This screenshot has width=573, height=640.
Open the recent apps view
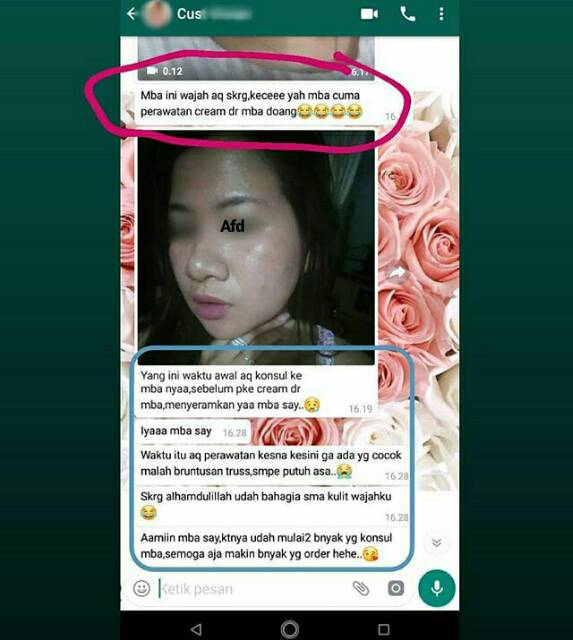[384, 629]
